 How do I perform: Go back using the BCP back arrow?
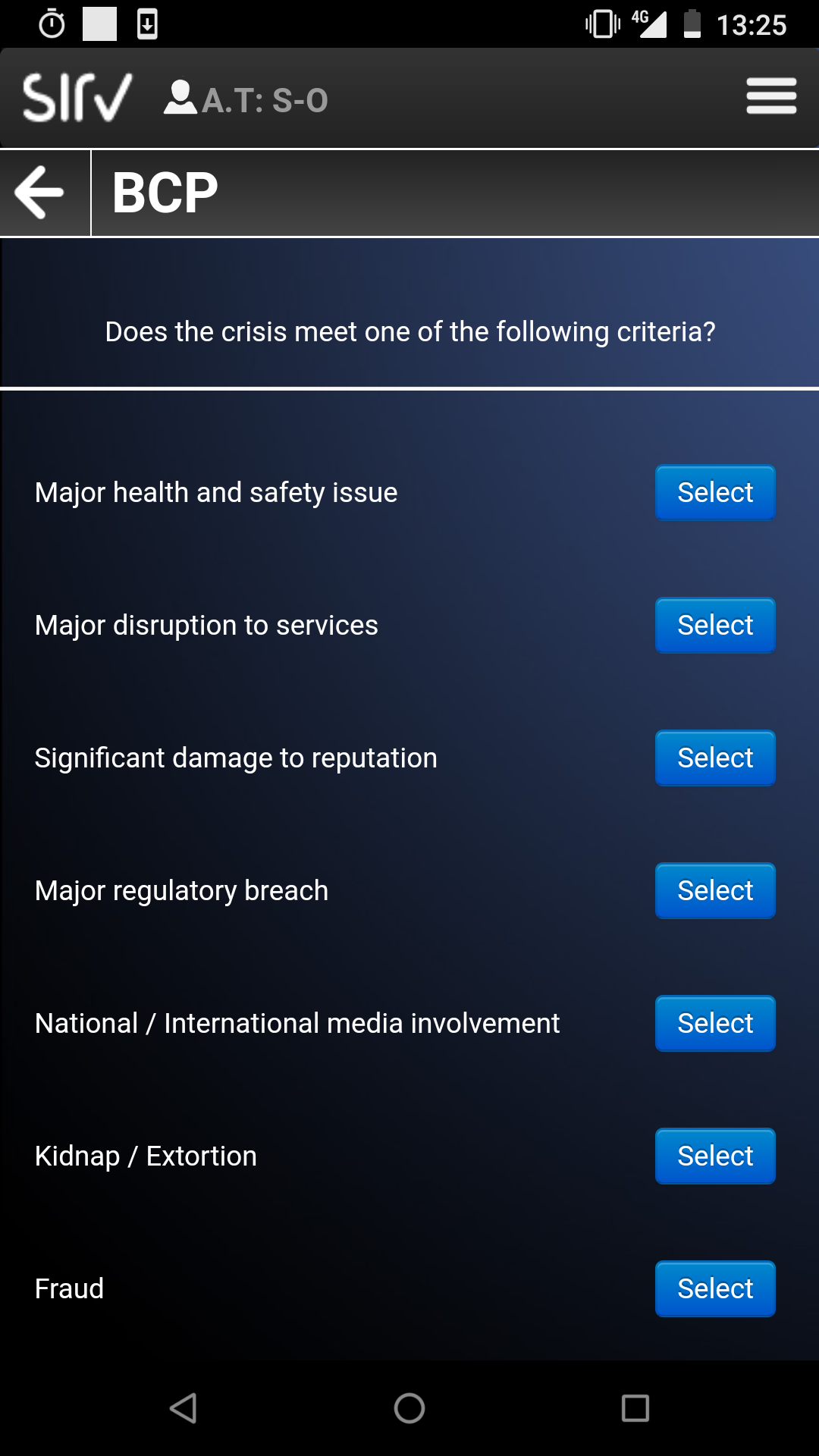(39, 193)
